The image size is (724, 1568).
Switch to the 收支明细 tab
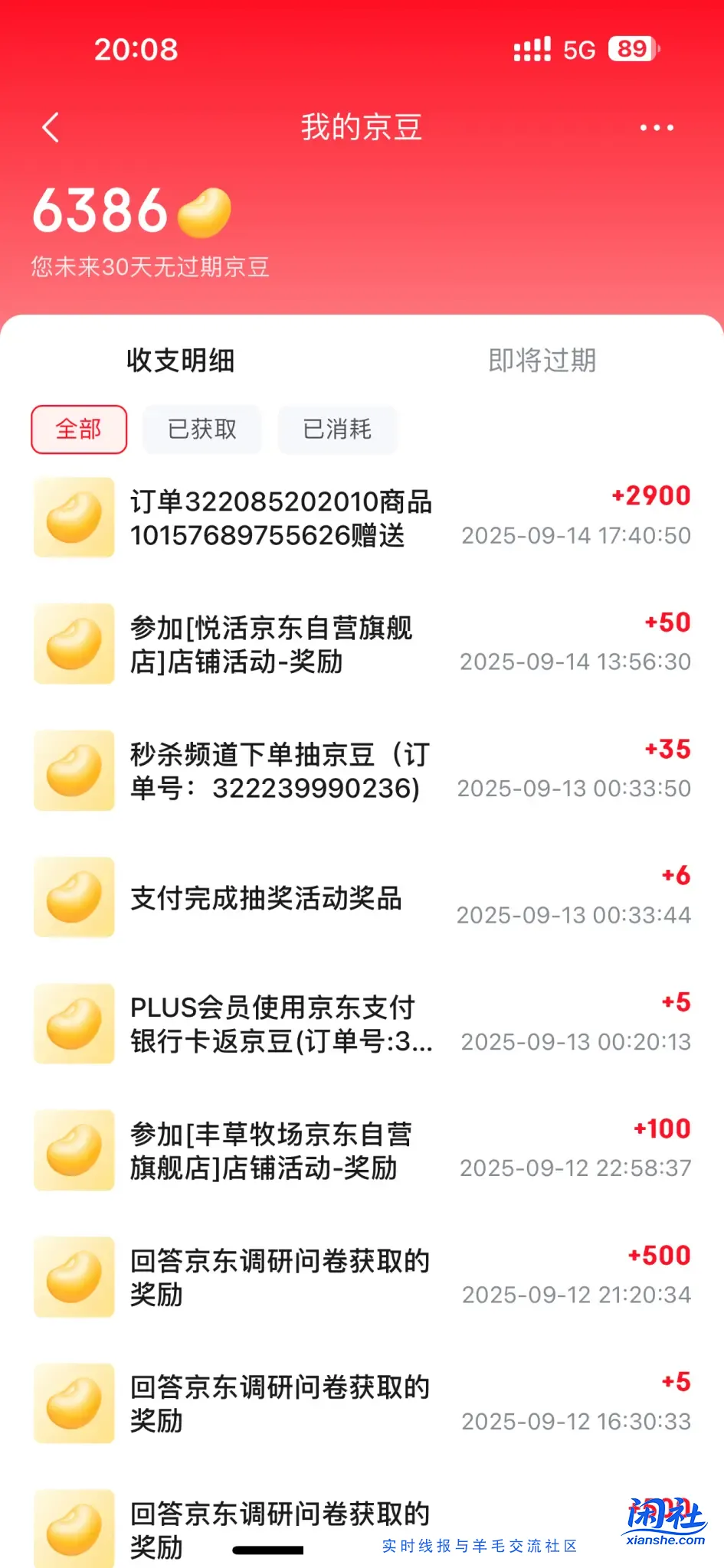(x=182, y=361)
